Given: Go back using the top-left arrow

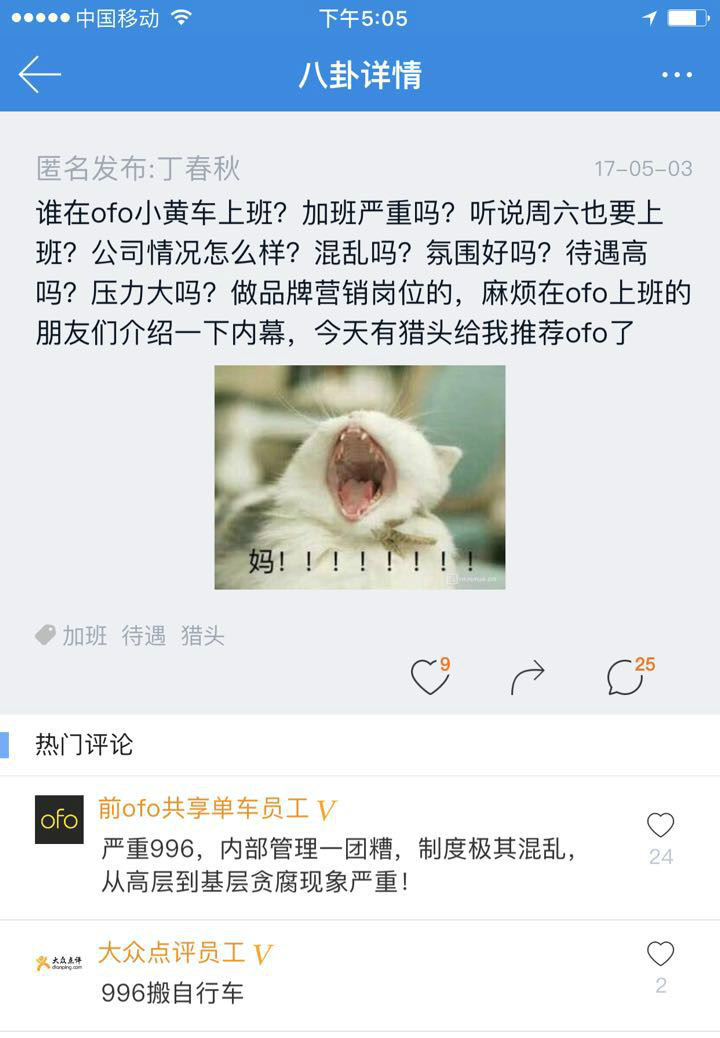Looking at the screenshot, I should [x=40, y=75].
